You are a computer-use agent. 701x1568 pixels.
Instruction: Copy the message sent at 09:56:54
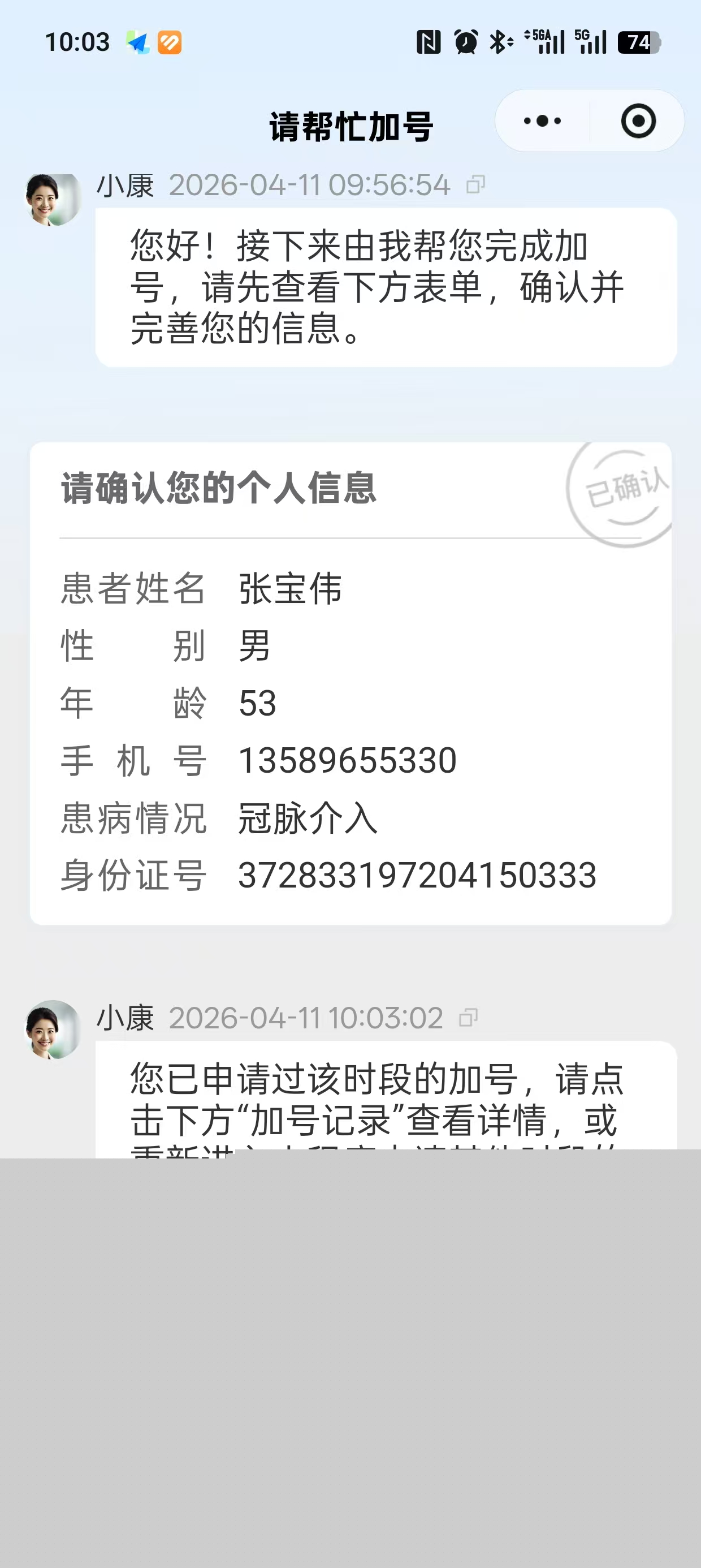point(475,184)
